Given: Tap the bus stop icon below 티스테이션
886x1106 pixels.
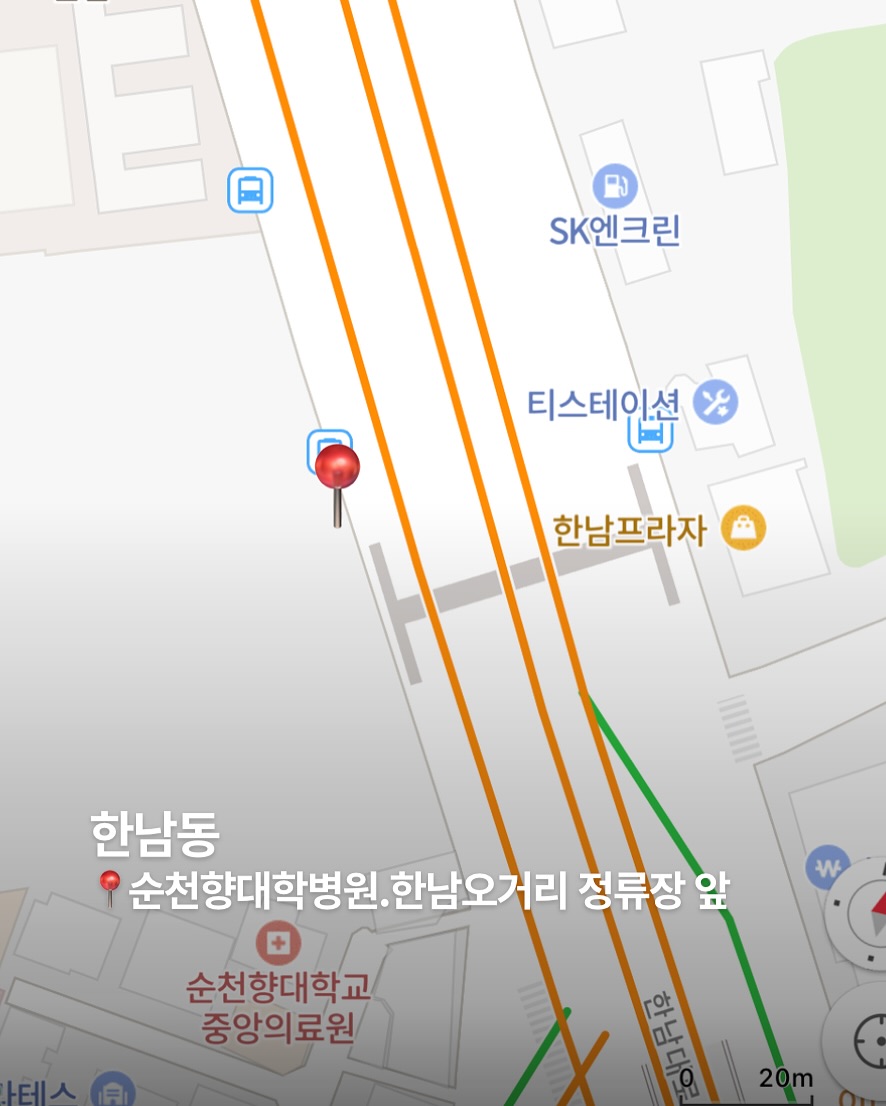Looking at the screenshot, I should click(x=650, y=434).
